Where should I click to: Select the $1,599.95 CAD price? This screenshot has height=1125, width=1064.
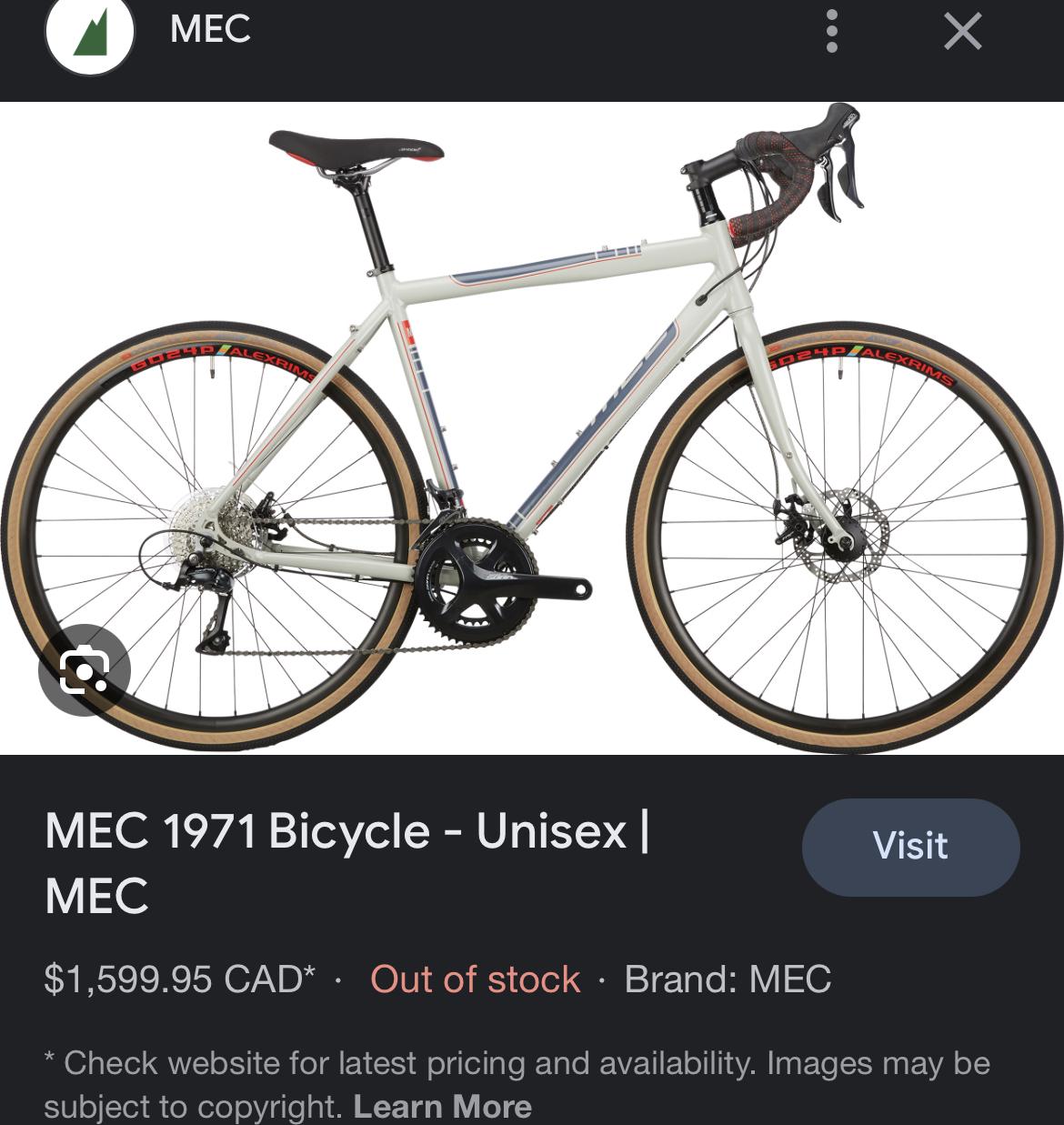(x=179, y=980)
